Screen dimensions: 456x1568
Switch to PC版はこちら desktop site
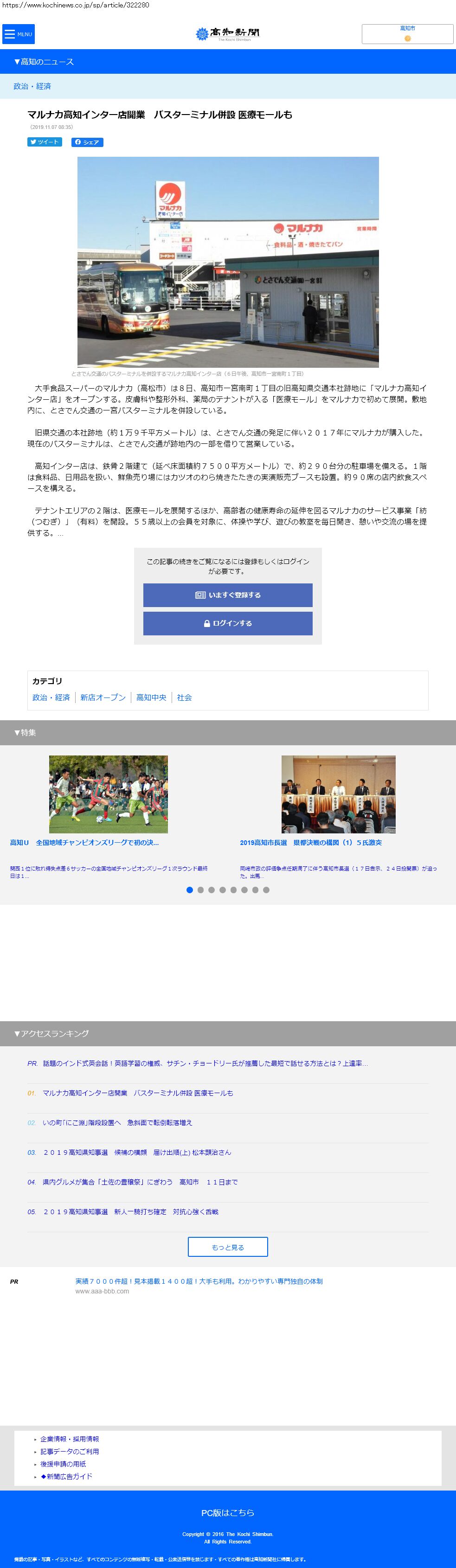point(228,1513)
